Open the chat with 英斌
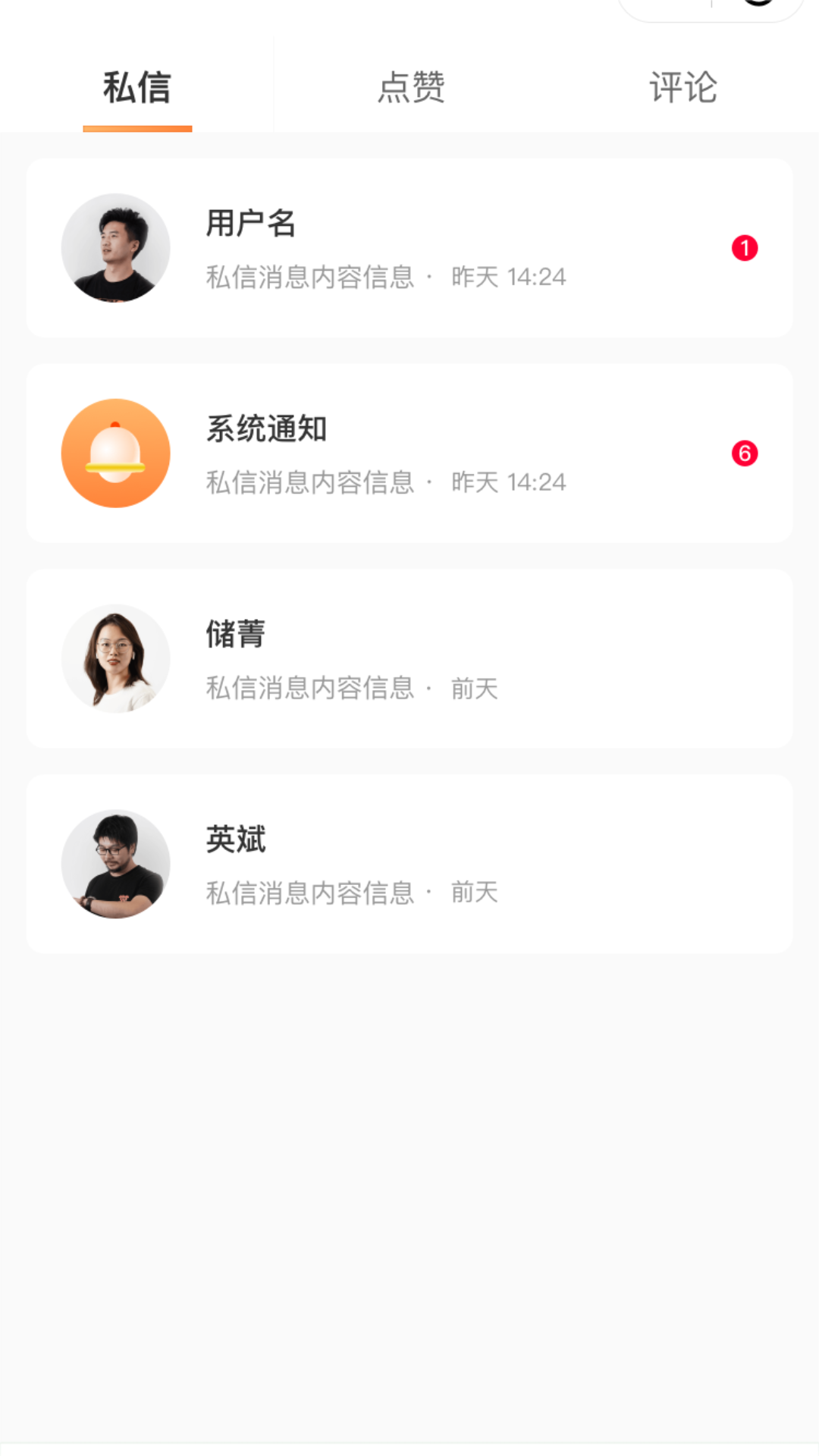 coord(409,864)
